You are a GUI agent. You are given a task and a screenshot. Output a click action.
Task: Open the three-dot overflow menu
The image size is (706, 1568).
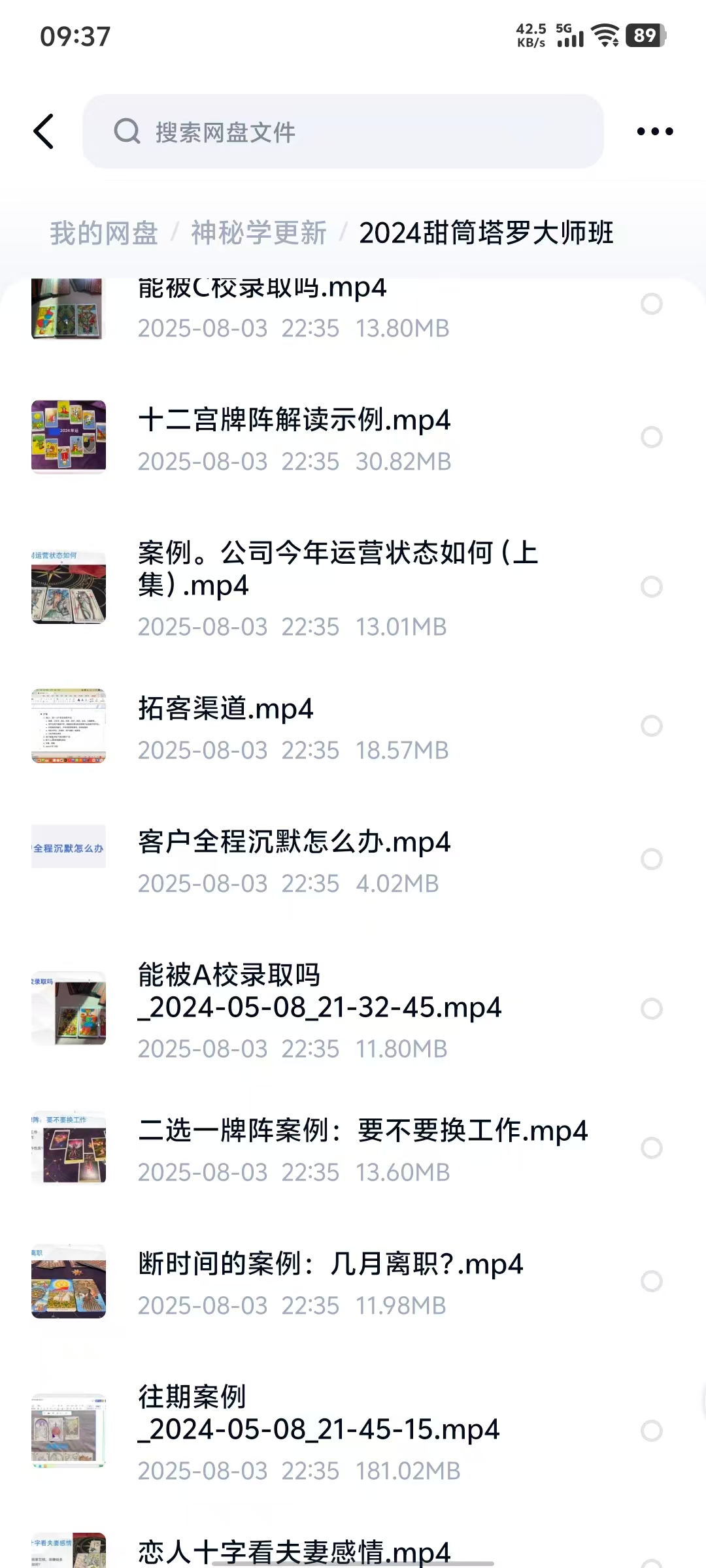pos(654,131)
